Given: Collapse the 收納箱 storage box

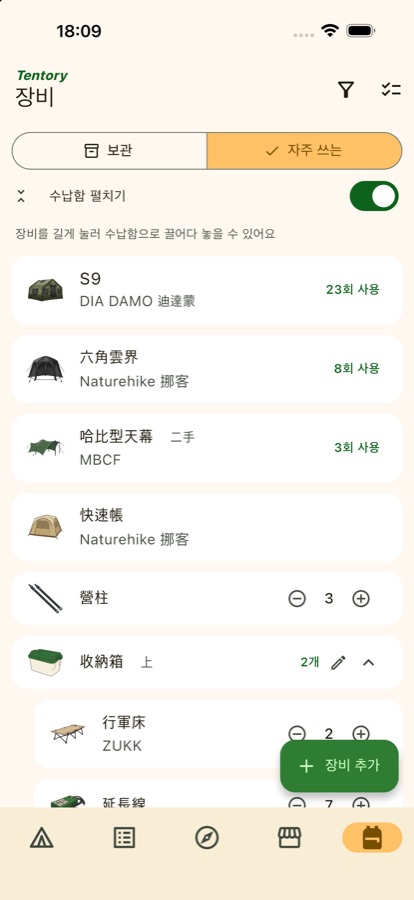Looking at the screenshot, I should tap(369, 662).
